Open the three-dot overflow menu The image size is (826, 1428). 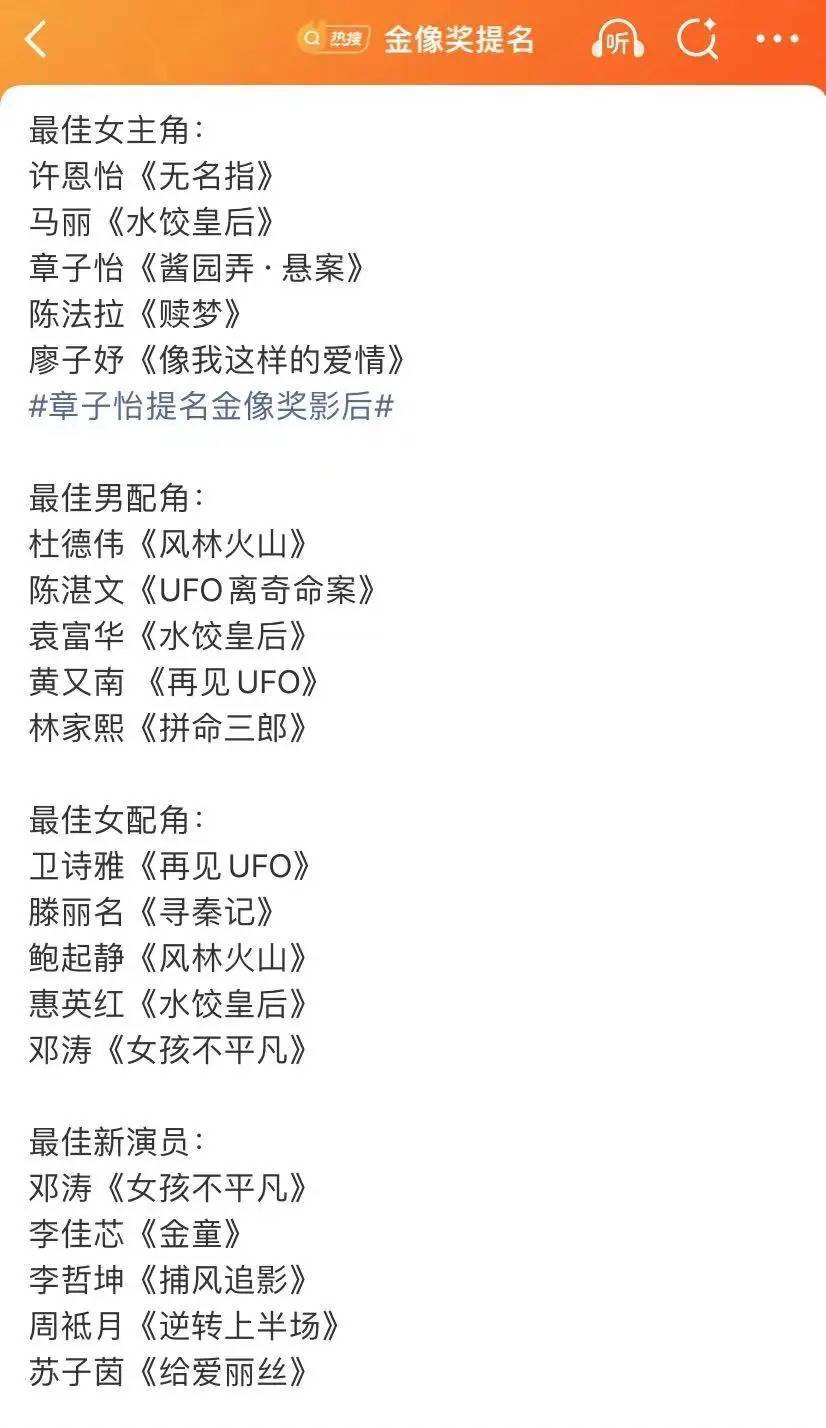777,40
